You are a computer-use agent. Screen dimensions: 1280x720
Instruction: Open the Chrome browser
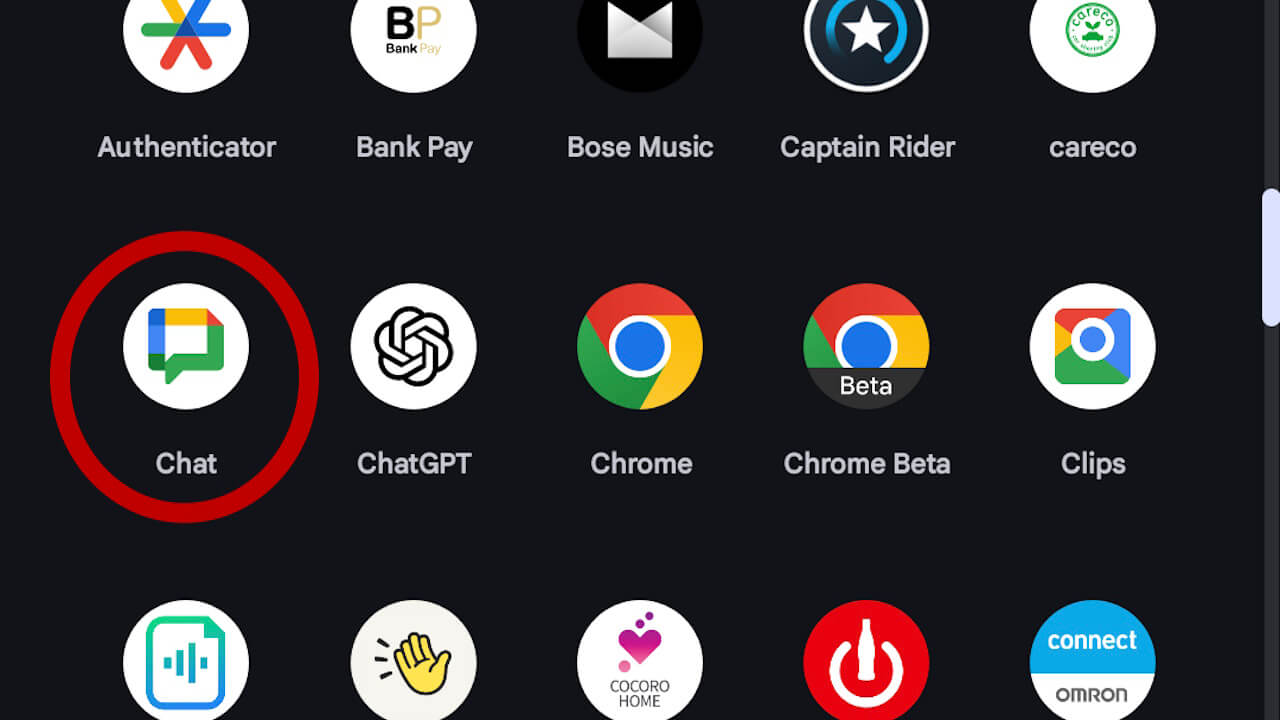pyautogui.click(x=640, y=346)
